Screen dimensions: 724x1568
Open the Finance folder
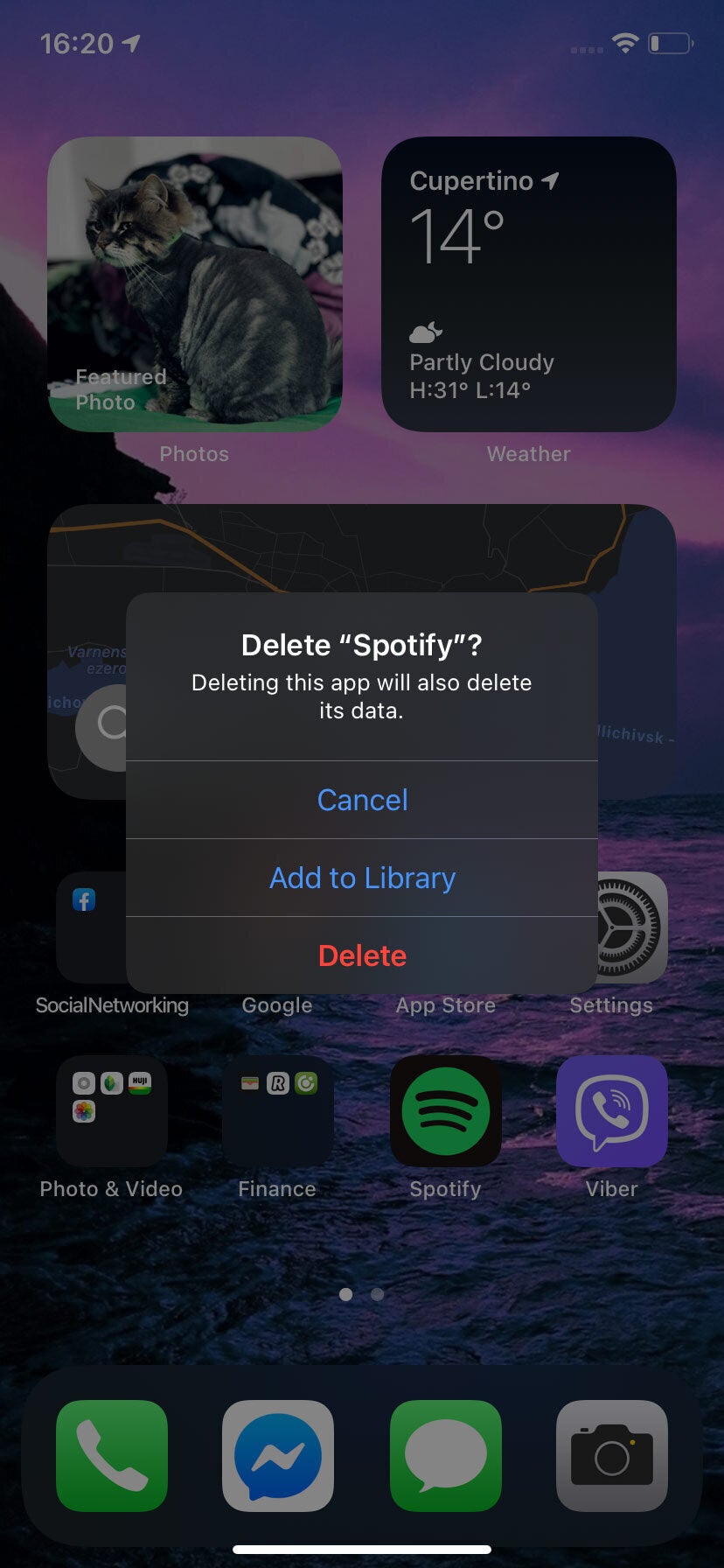coord(277,1110)
